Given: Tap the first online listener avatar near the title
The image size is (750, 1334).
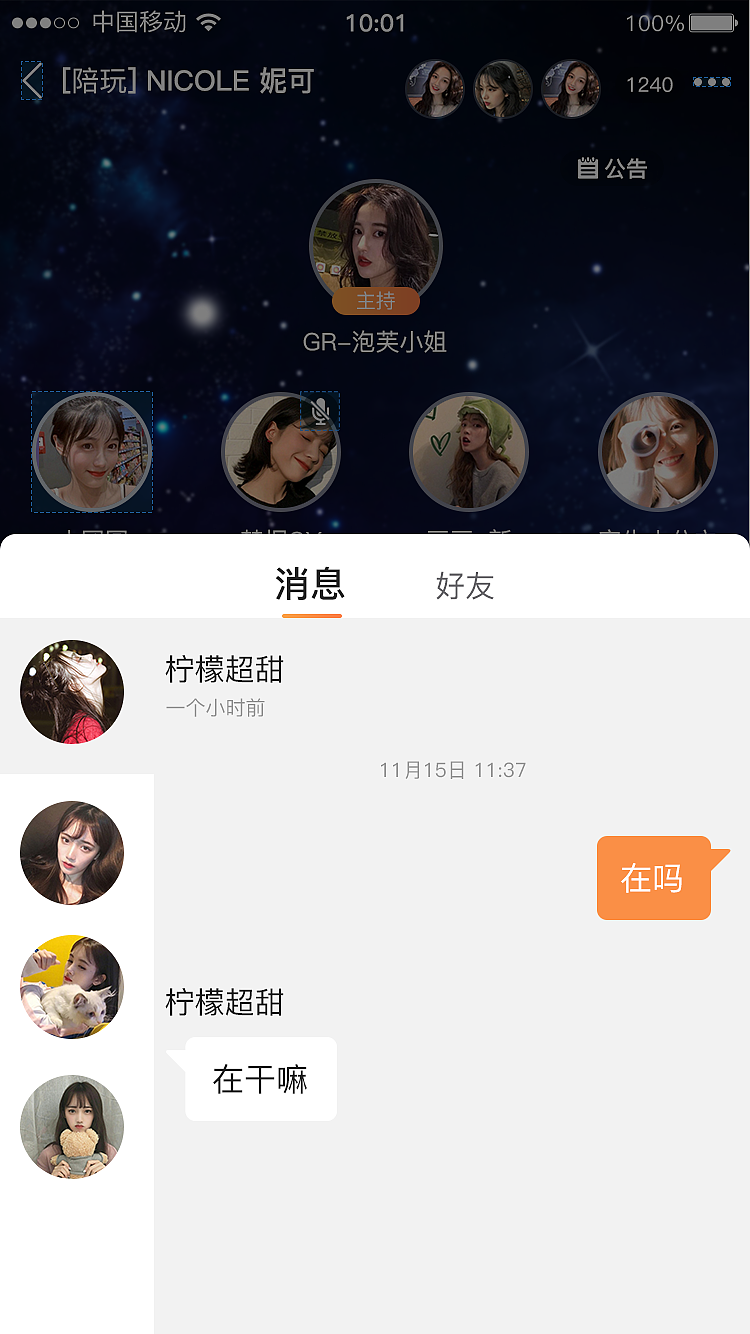Looking at the screenshot, I should (x=435, y=88).
